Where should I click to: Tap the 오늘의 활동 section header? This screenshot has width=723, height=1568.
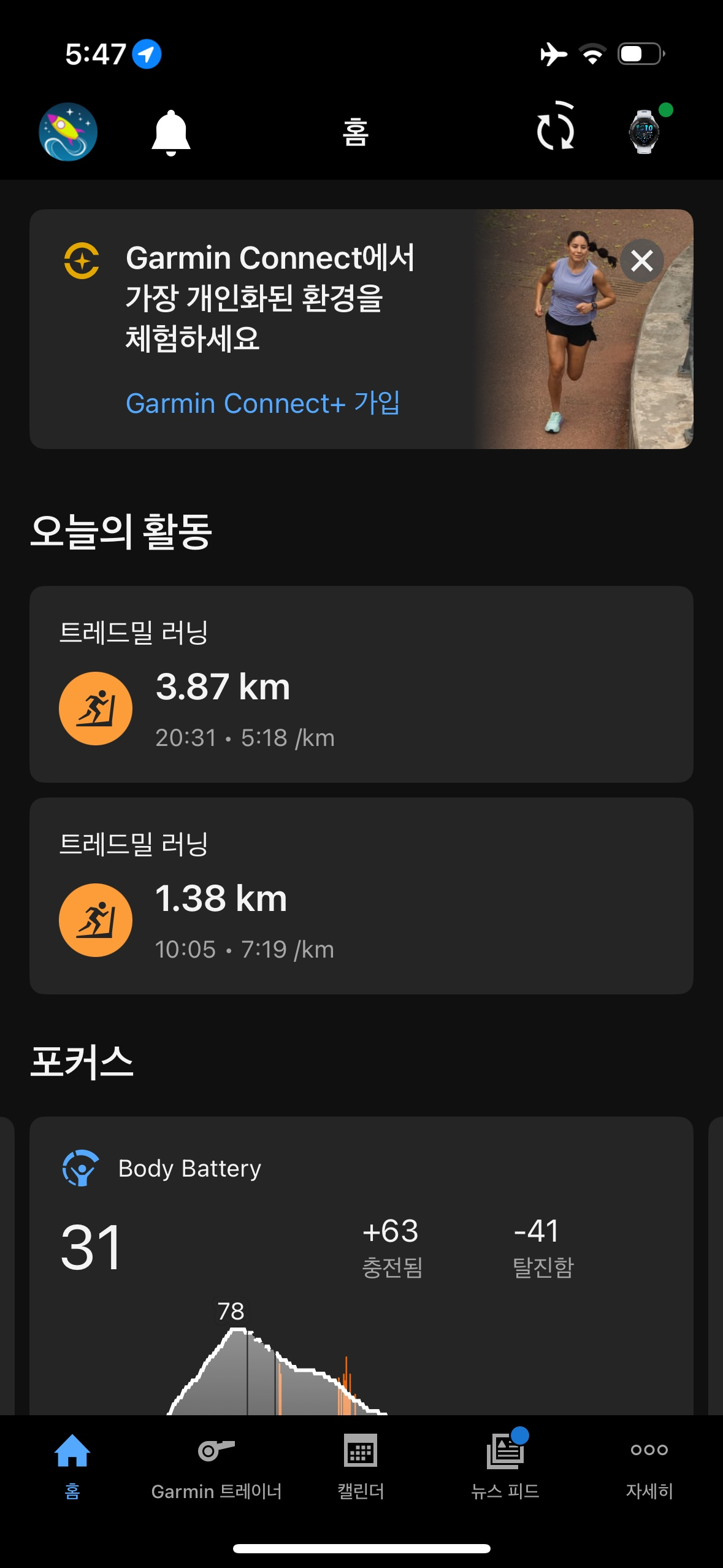tap(123, 531)
